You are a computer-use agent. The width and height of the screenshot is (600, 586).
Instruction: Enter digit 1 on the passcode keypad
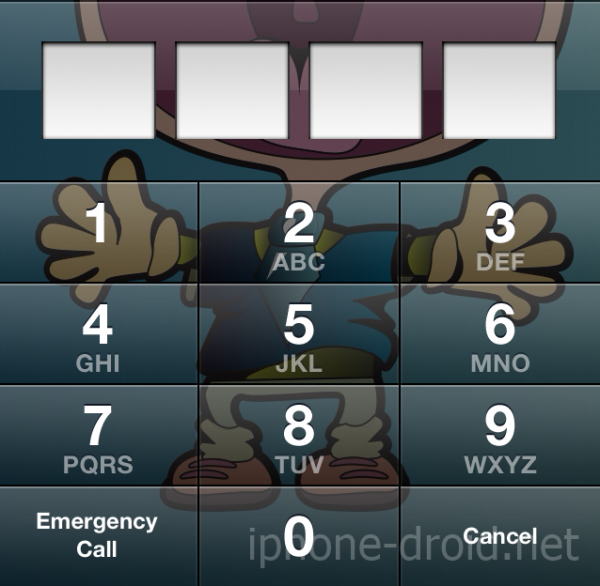point(98,231)
